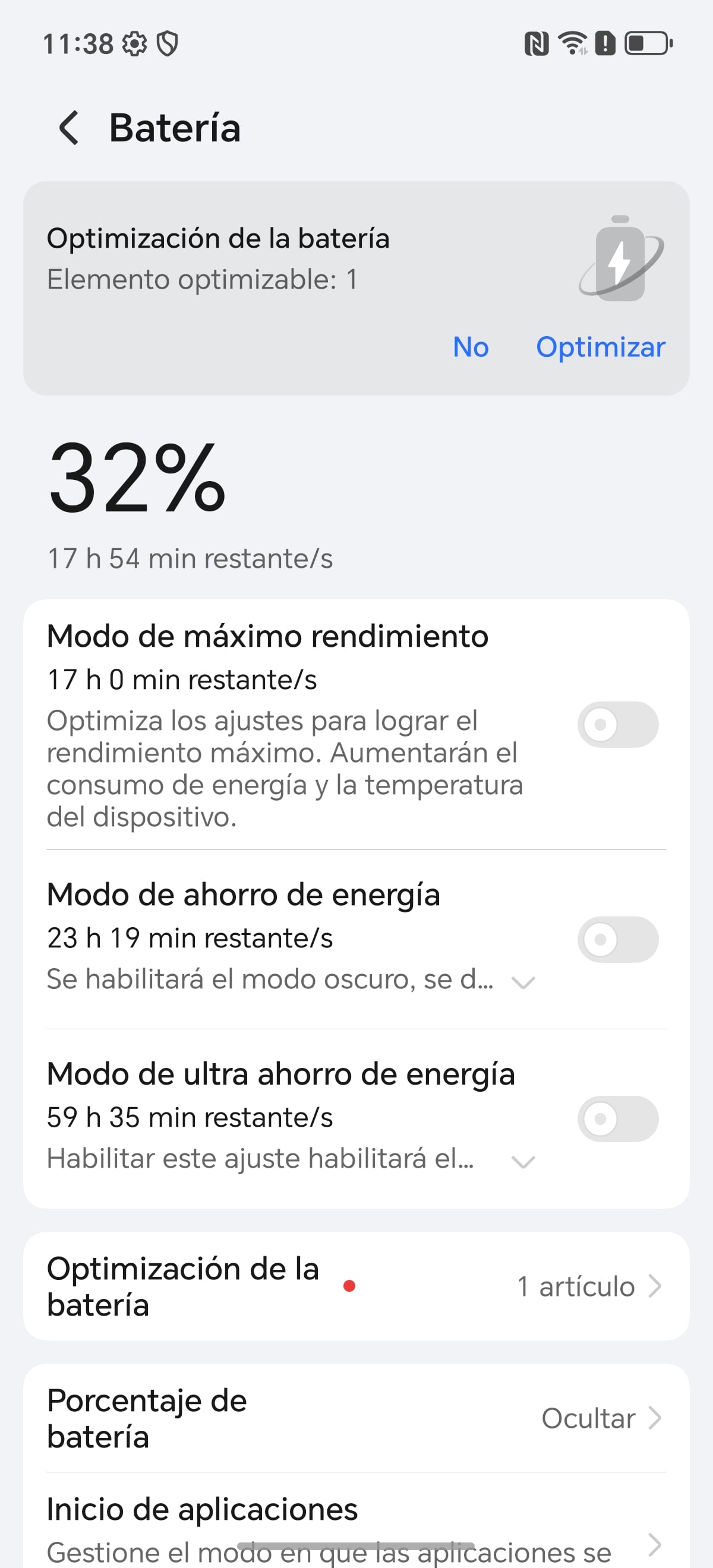Tap the back arrow next to Batería
Viewport: 713px width, 1568px height.
[69, 128]
